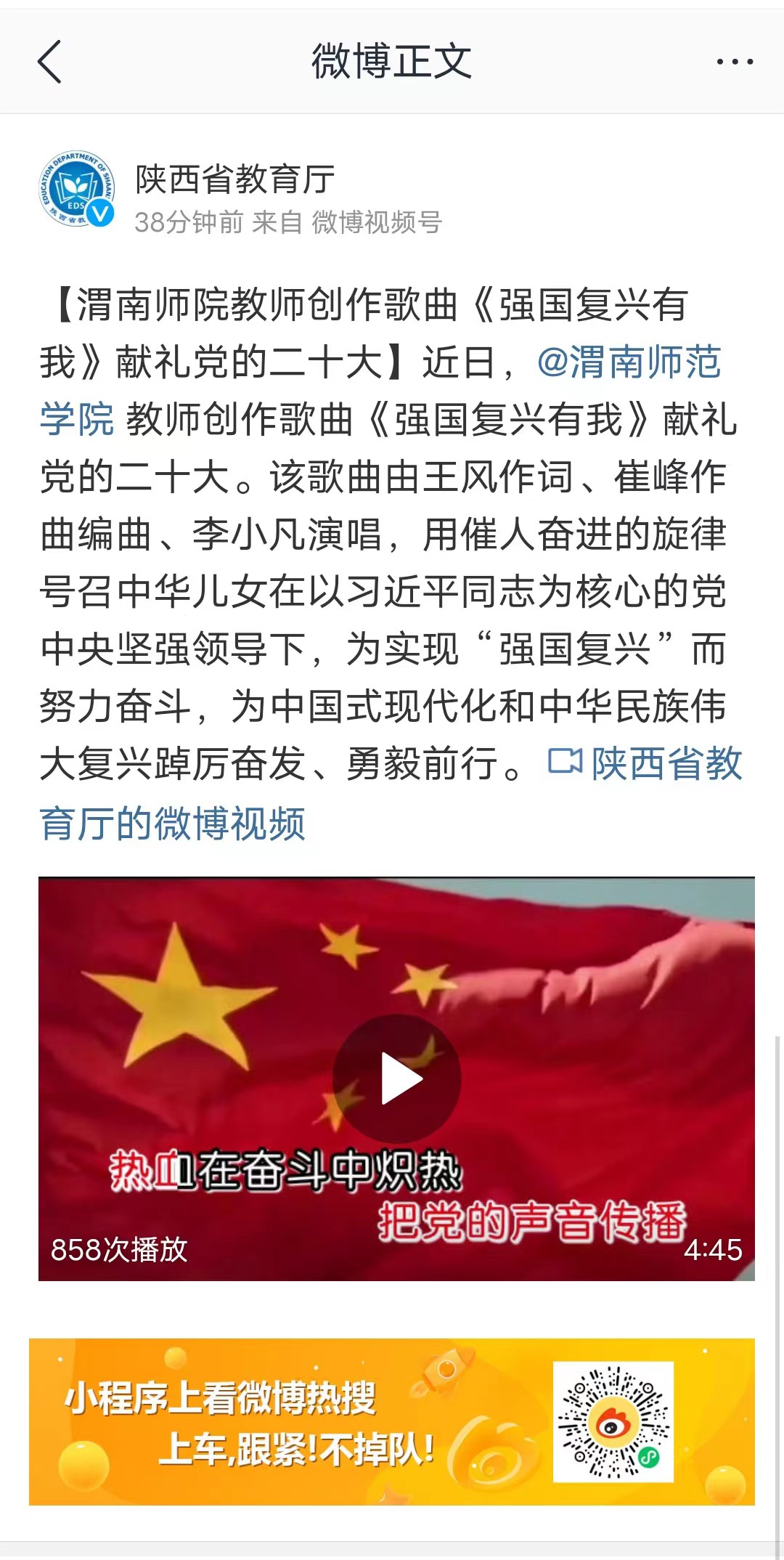Viewport: 784px width, 1560px height.
Task: Open 陕西省教育厅 profile avatar
Action: pos(77,189)
